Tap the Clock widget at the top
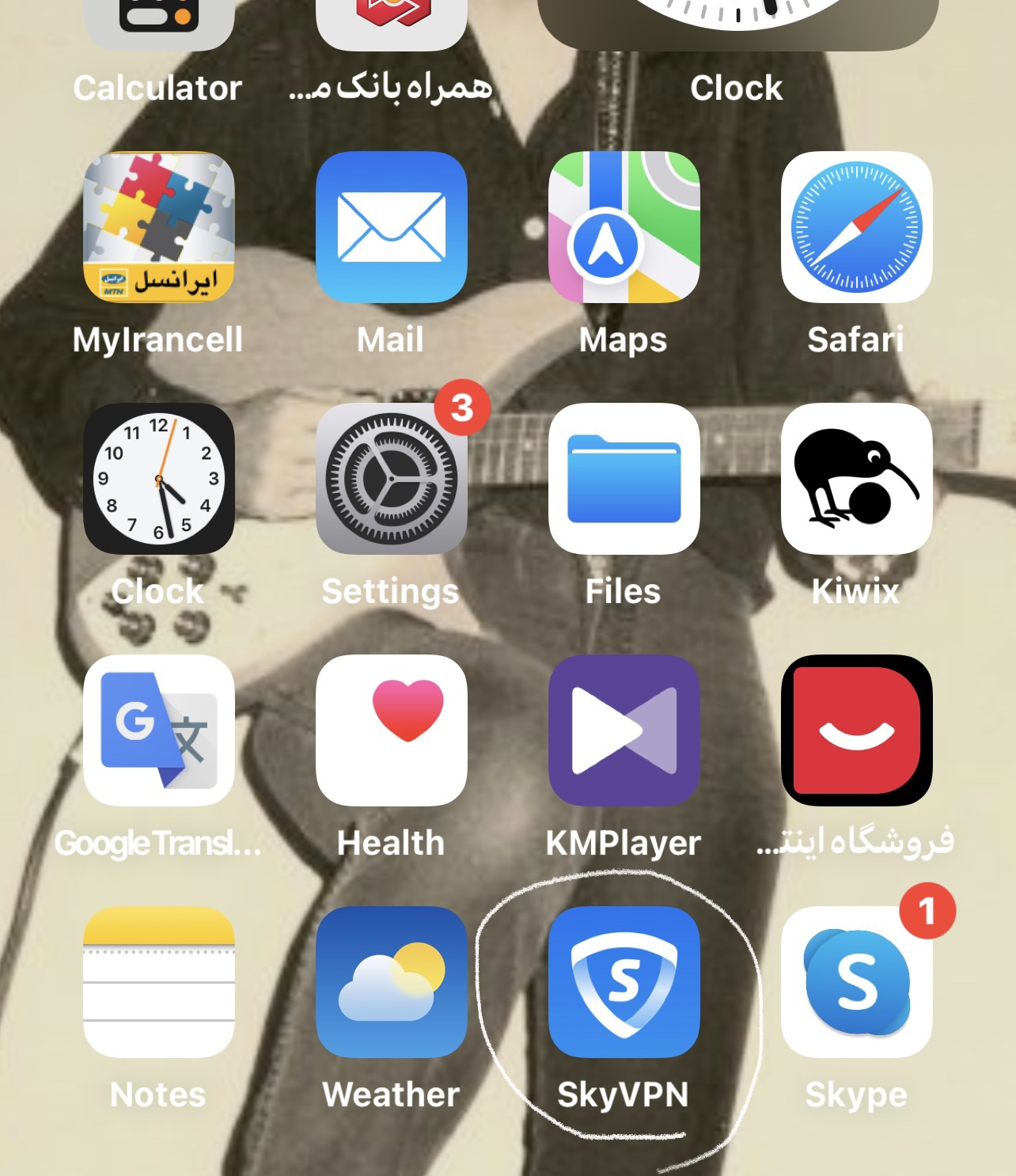1016x1176 pixels. [x=737, y=24]
